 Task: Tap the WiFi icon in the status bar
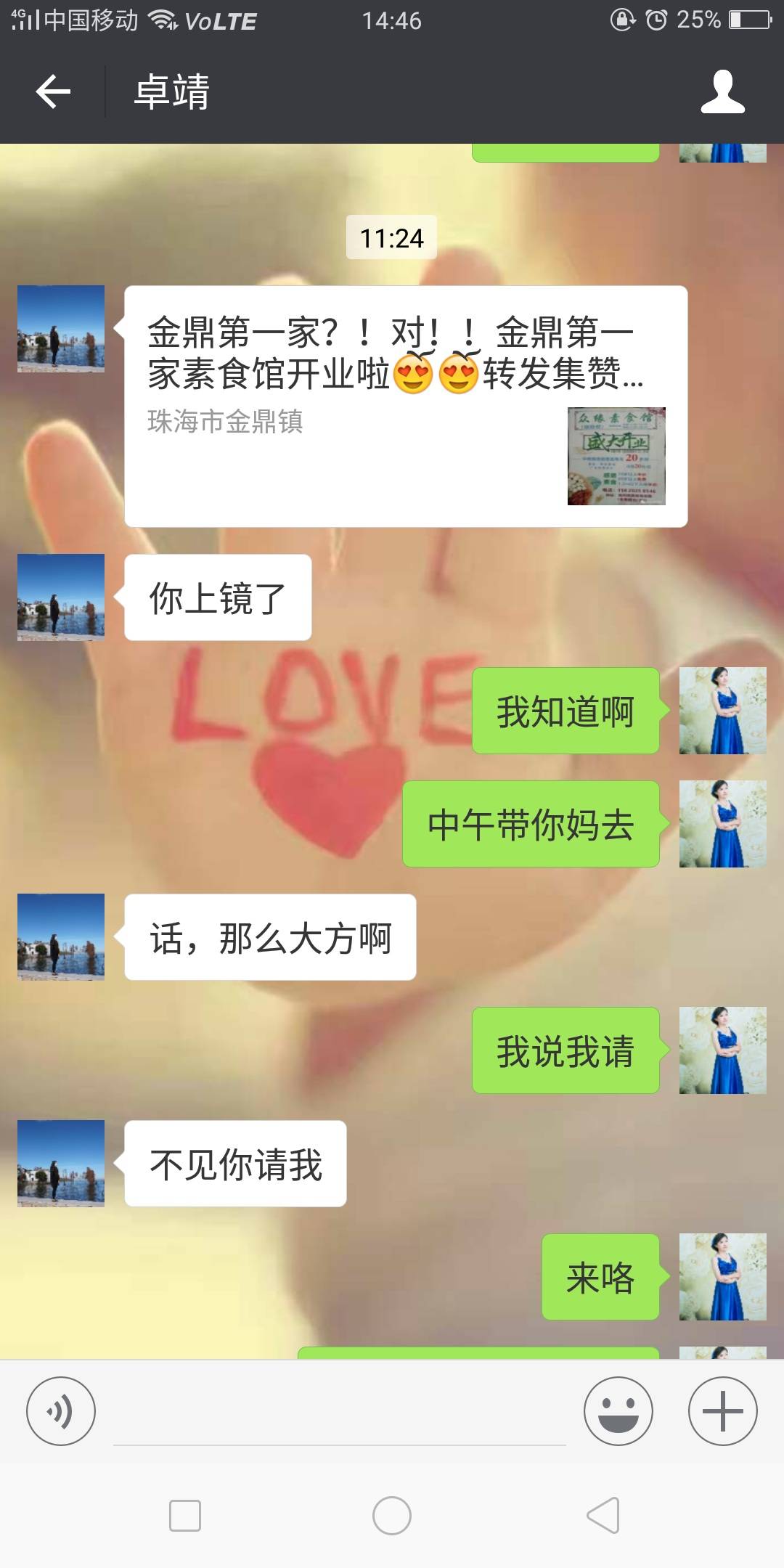(163, 20)
